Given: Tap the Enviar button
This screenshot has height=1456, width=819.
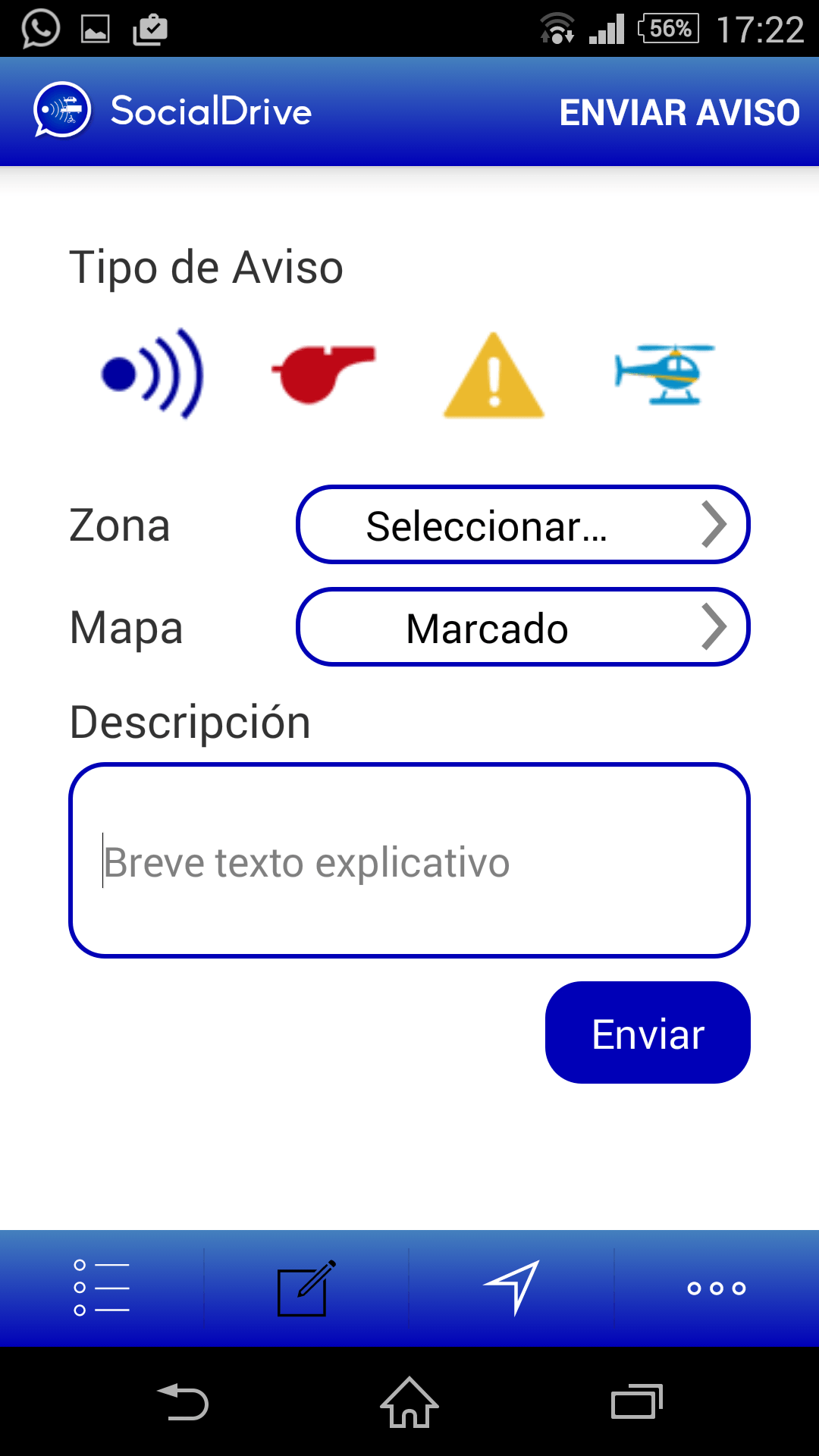Looking at the screenshot, I should point(648,1033).
